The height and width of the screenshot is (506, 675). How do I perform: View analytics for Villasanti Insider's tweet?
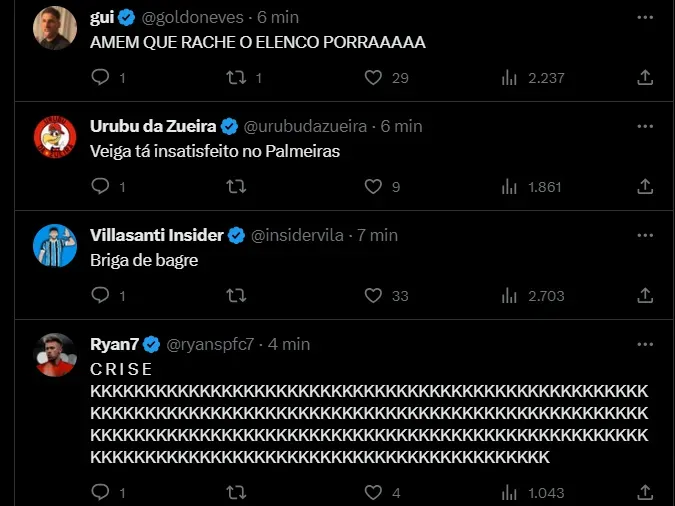(x=509, y=295)
